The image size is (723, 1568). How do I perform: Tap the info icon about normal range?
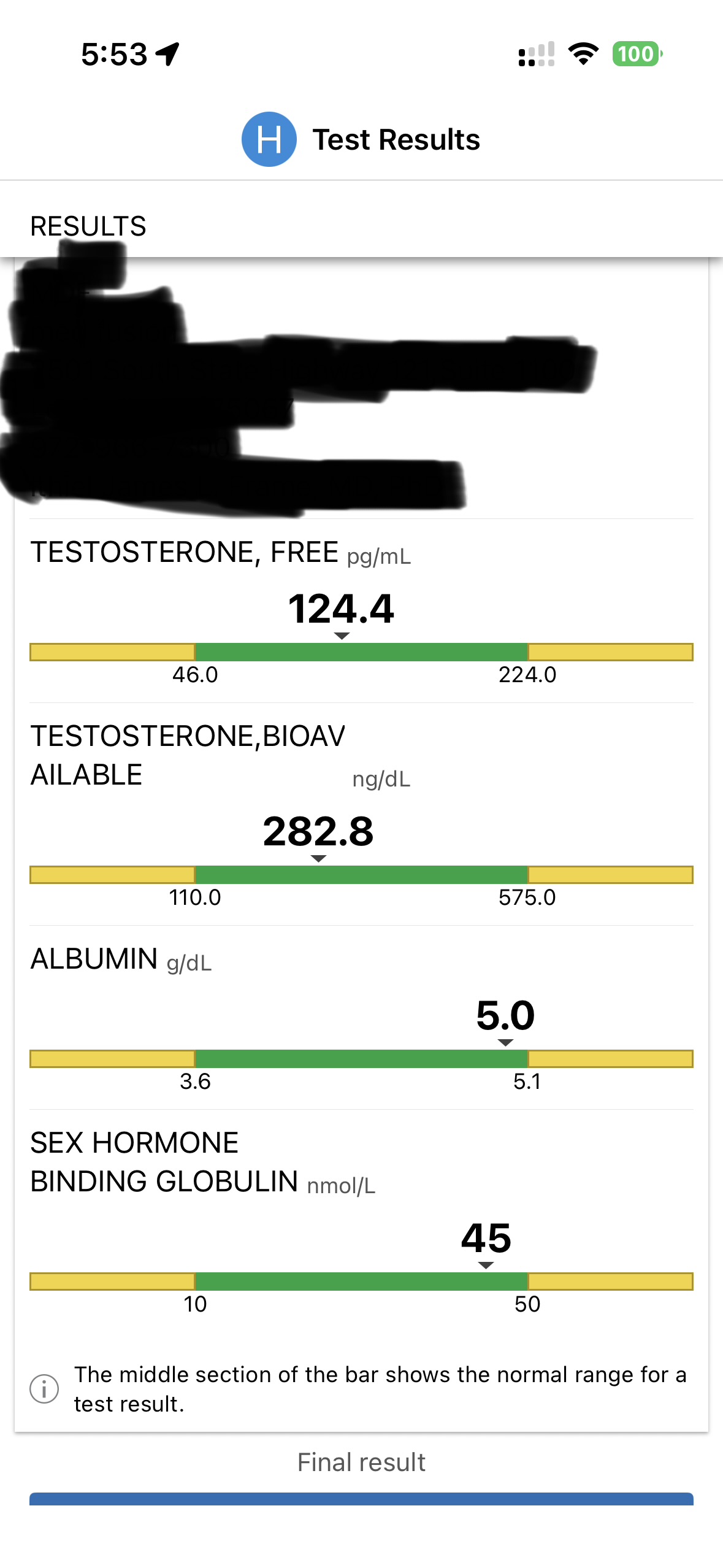click(44, 1388)
